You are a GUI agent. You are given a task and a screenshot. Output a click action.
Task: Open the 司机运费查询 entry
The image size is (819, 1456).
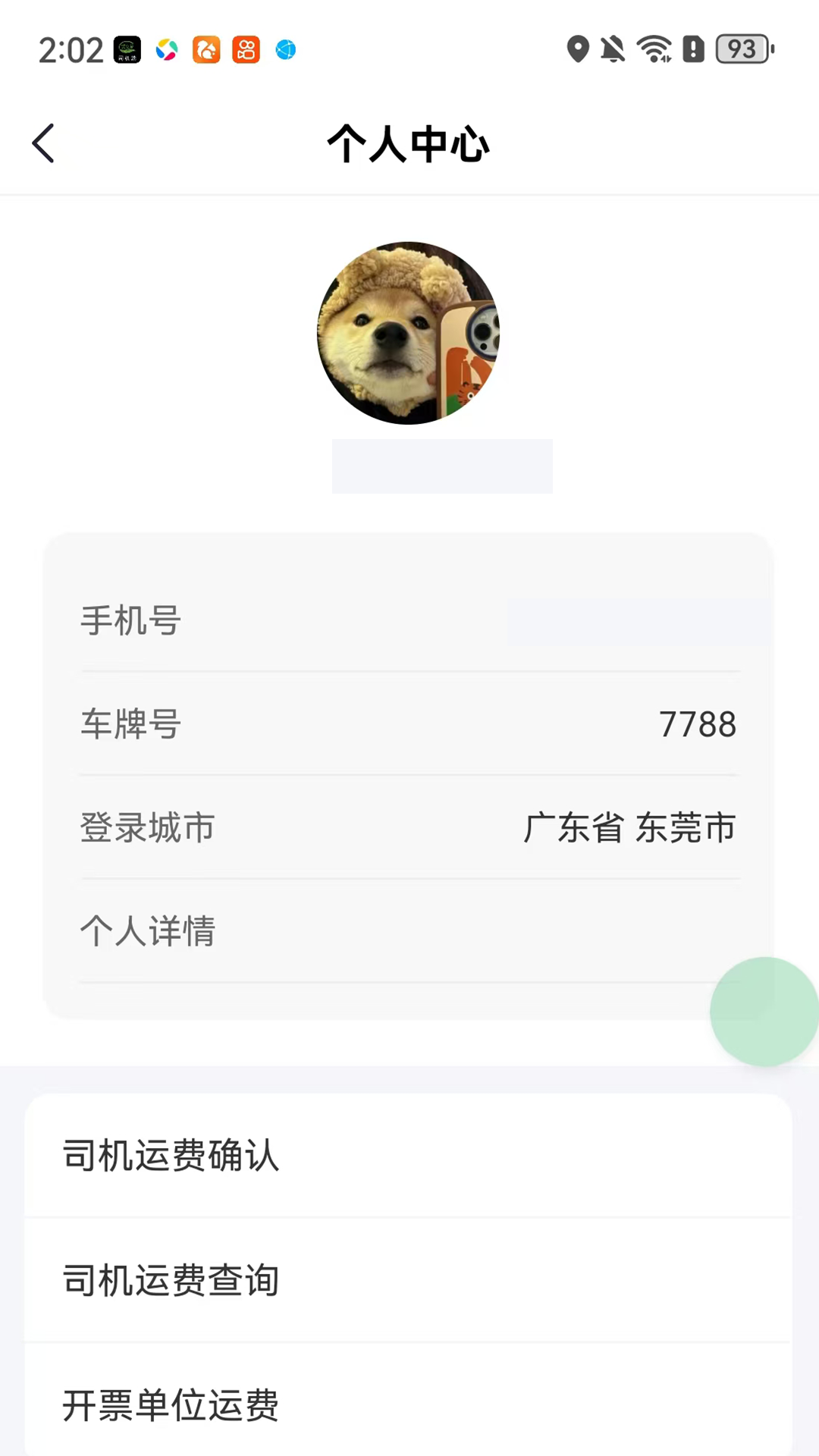point(409,1280)
